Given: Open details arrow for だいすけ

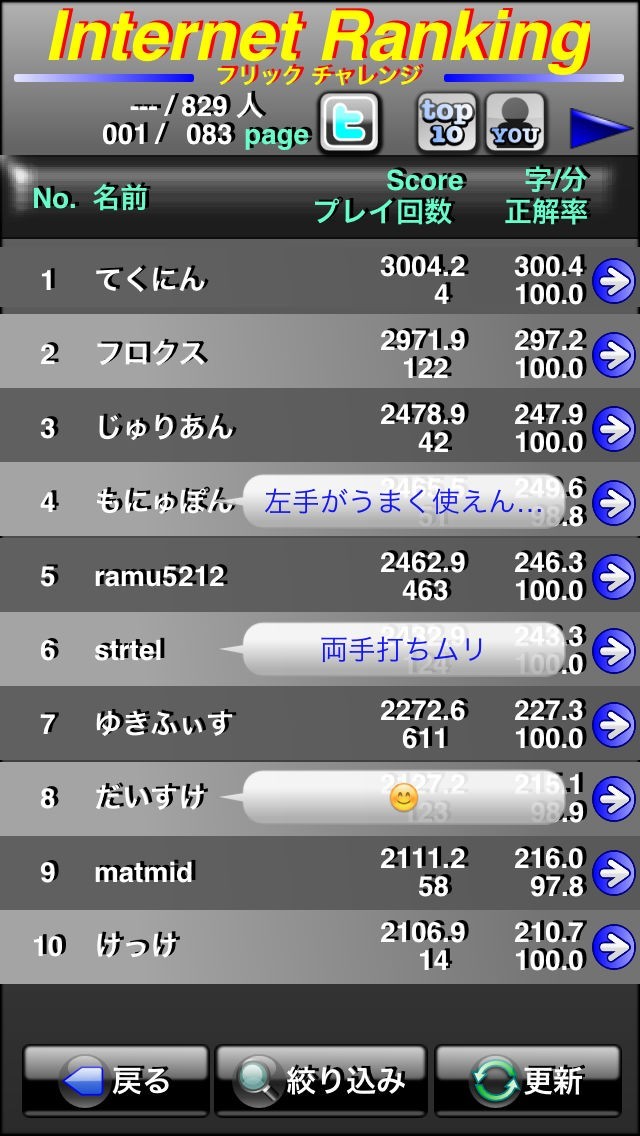Looking at the screenshot, I should 614,798.
